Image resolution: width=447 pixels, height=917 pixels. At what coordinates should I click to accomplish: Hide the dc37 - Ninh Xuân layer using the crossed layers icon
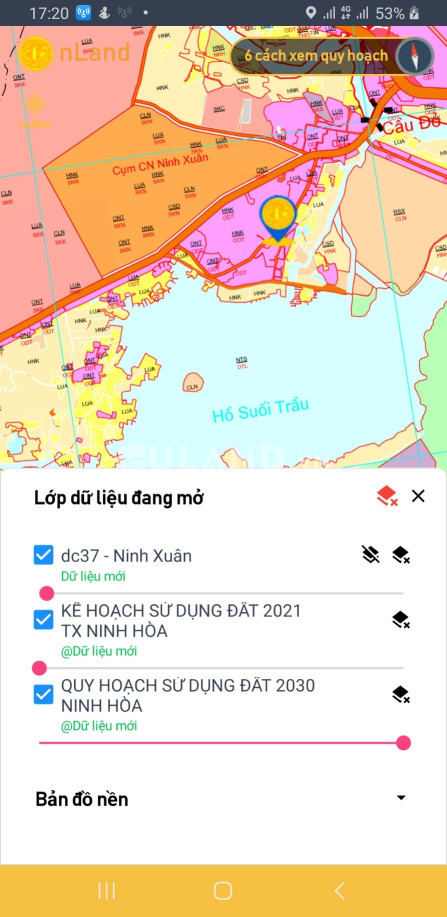(x=370, y=554)
